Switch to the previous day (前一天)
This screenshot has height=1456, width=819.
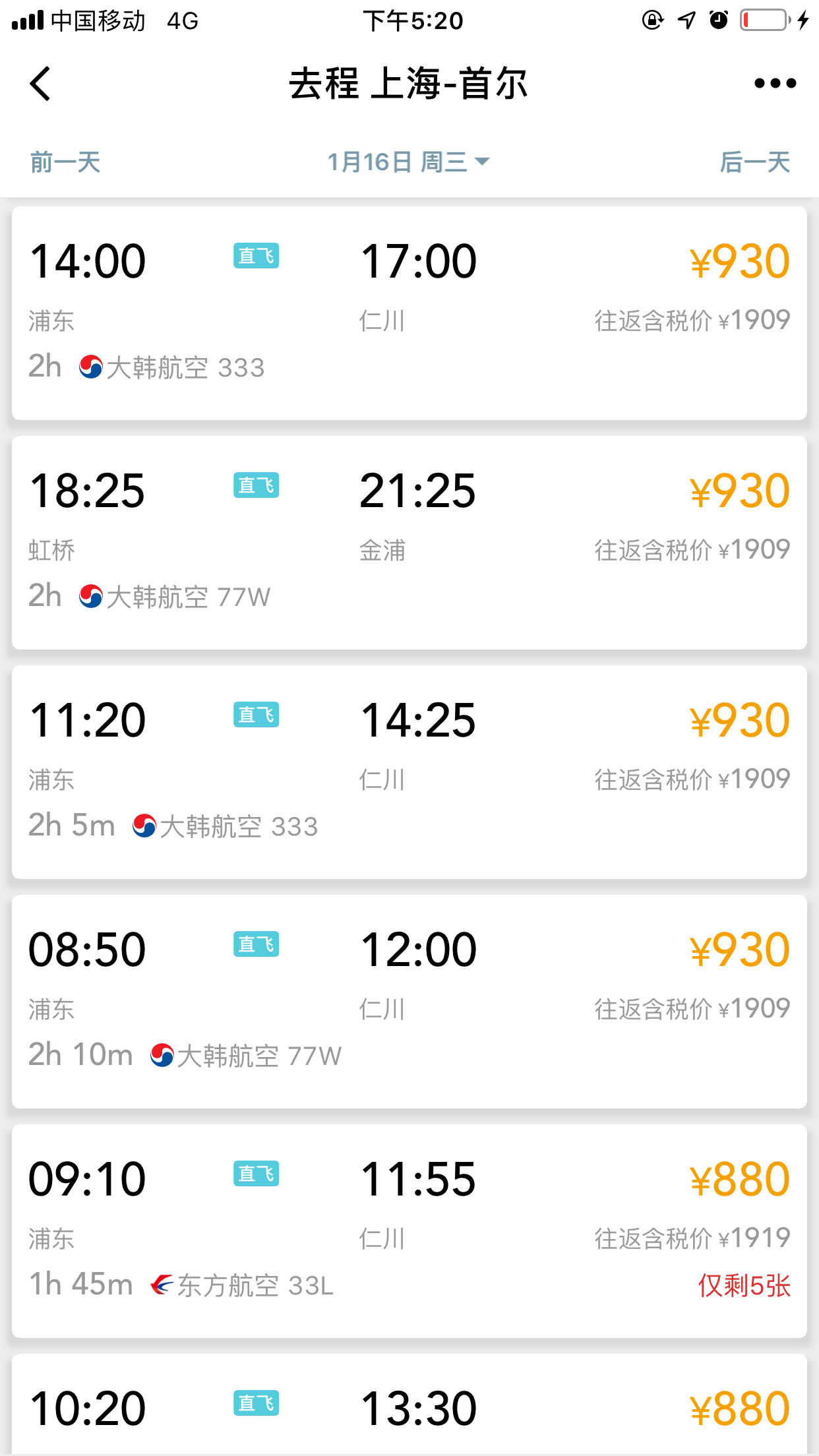pos(65,162)
